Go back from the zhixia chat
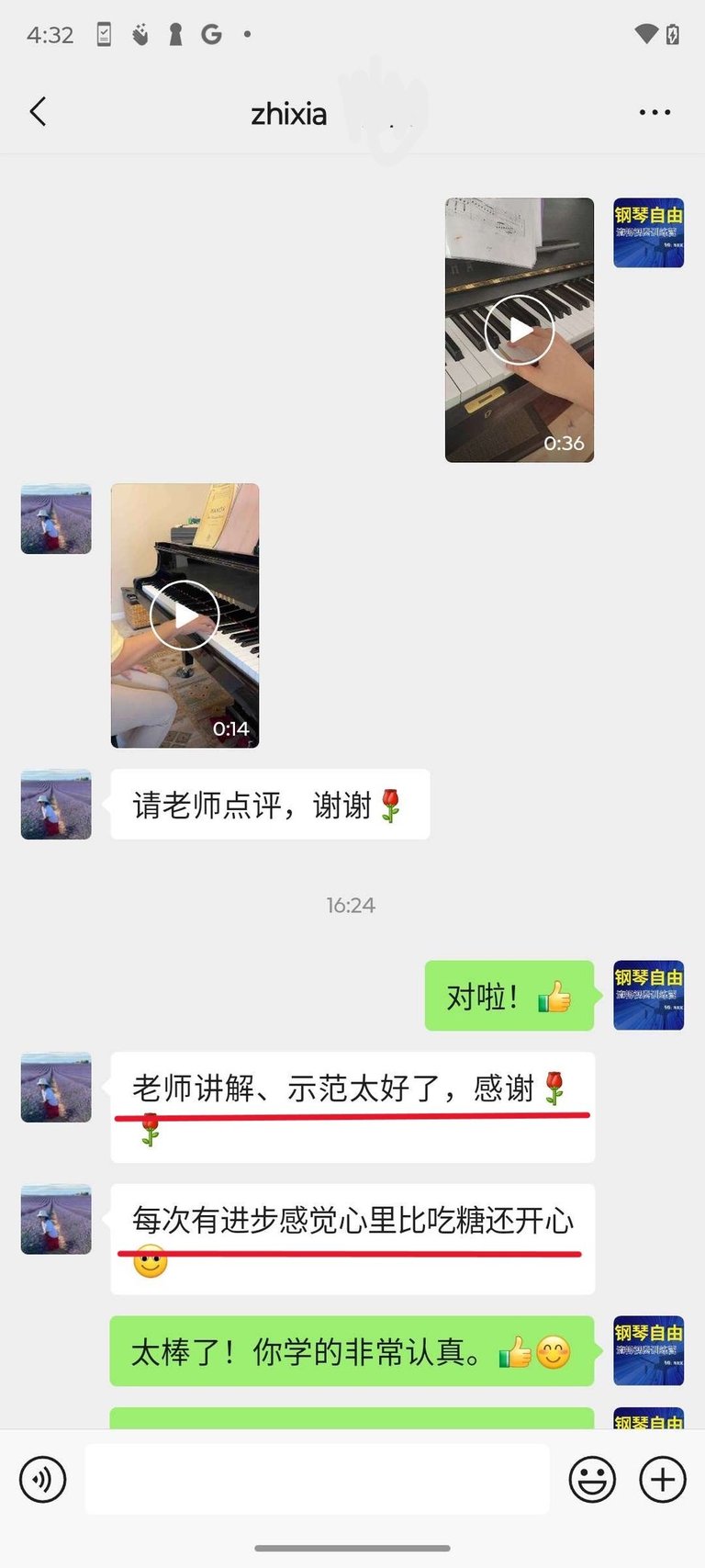 (38, 112)
